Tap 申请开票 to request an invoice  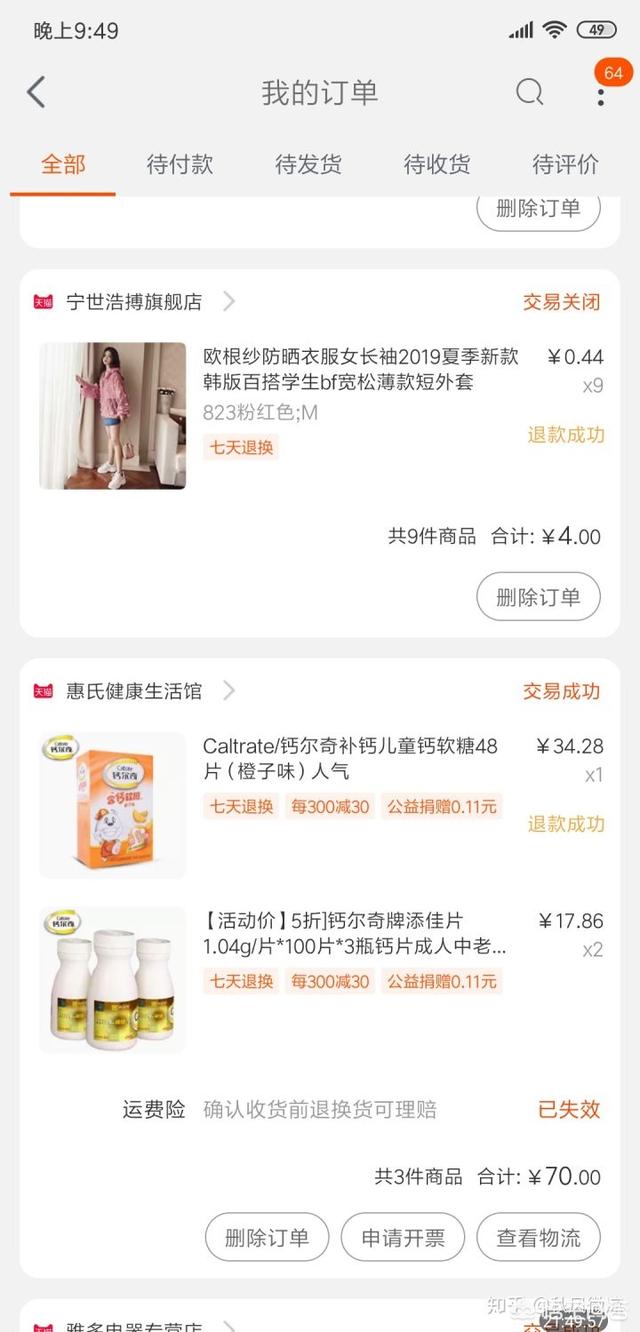click(403, 1237)
